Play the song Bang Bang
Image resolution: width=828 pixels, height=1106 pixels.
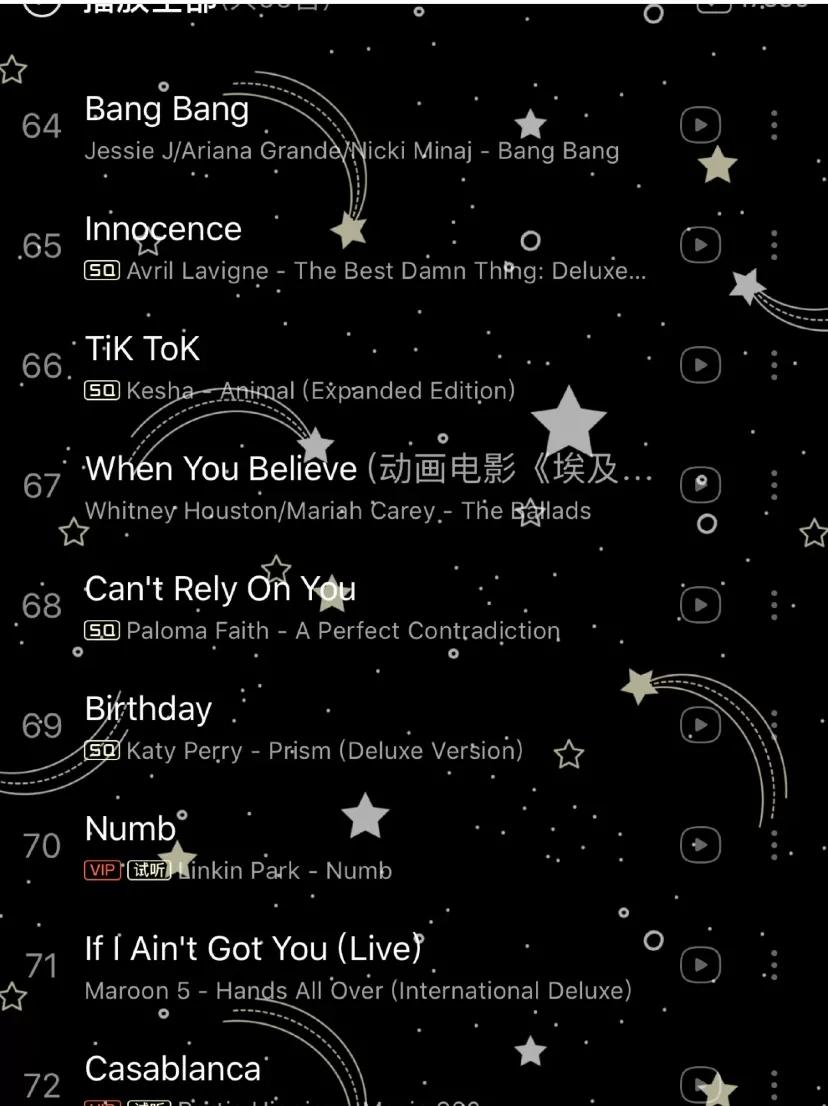coord(167,109)
